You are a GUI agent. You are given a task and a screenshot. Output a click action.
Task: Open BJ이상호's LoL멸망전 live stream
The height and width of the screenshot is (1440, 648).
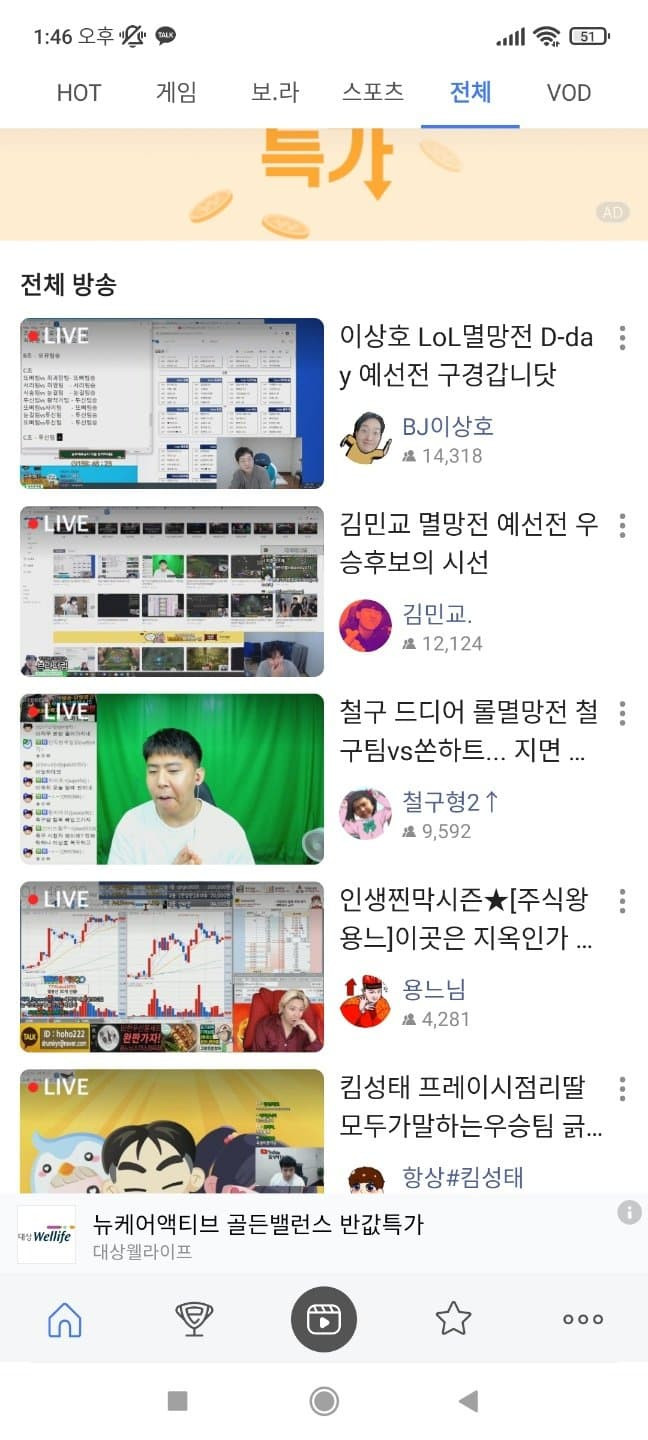coord(172,403)
